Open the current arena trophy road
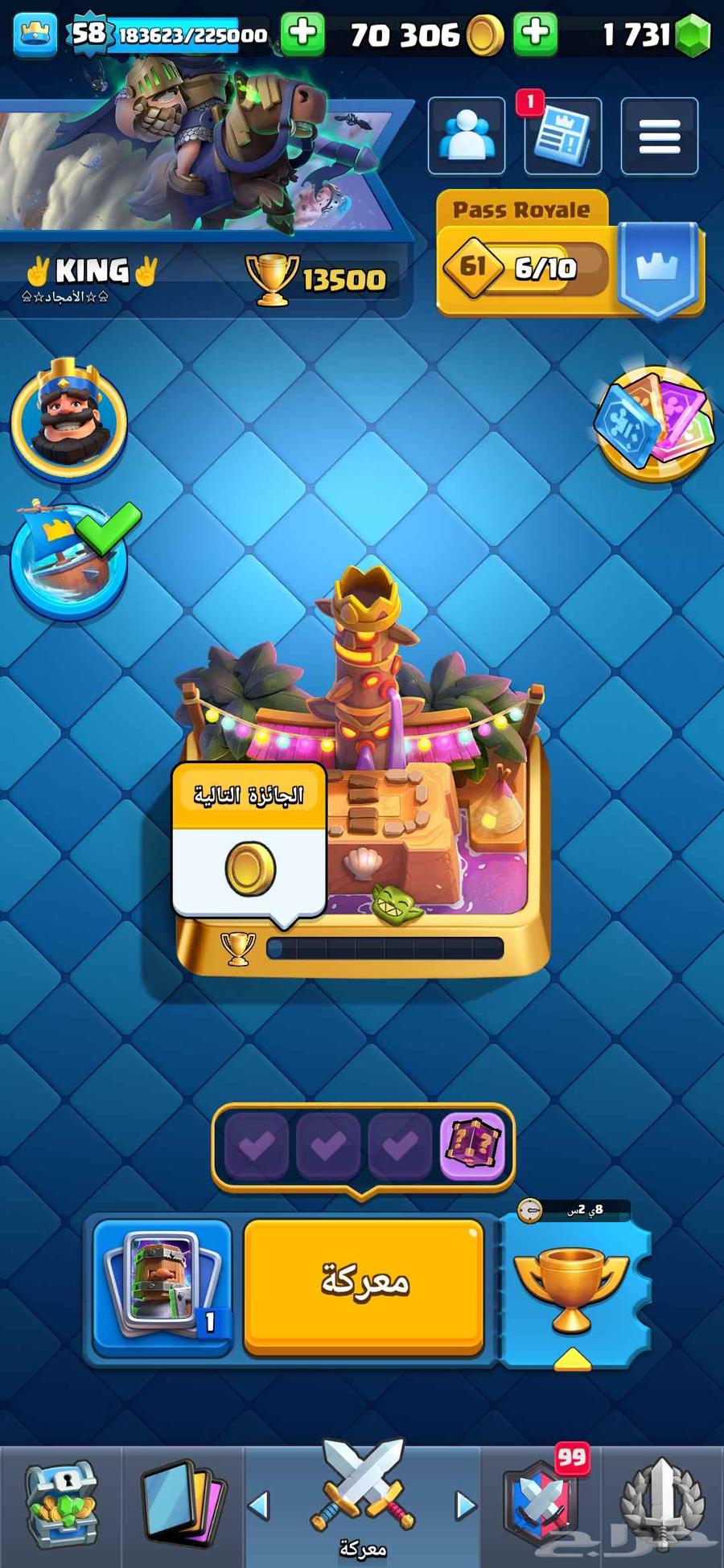This screenshot has width=724, height=1568. coord(362,772)
